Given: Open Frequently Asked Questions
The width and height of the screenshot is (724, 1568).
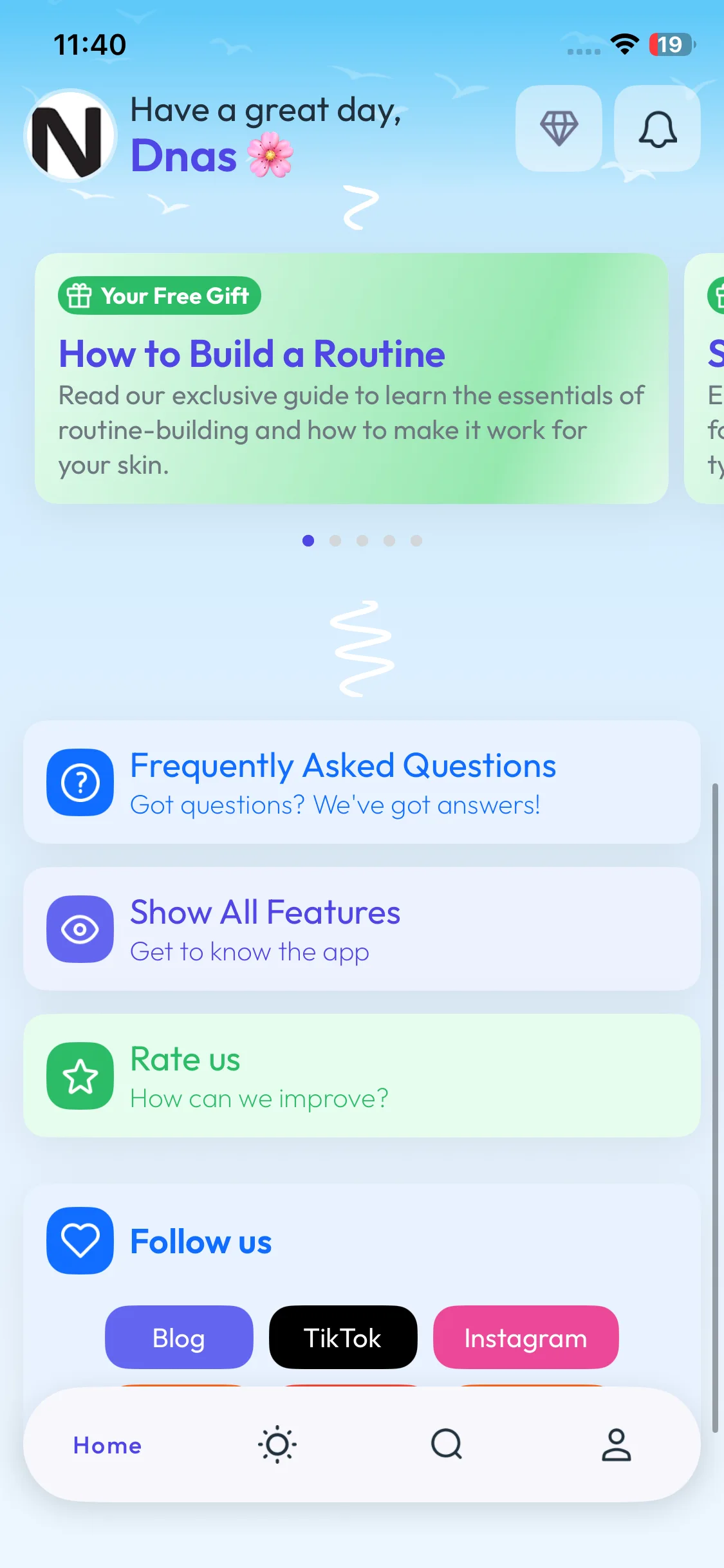Looking at the screenshot, I should pos(362,782).
